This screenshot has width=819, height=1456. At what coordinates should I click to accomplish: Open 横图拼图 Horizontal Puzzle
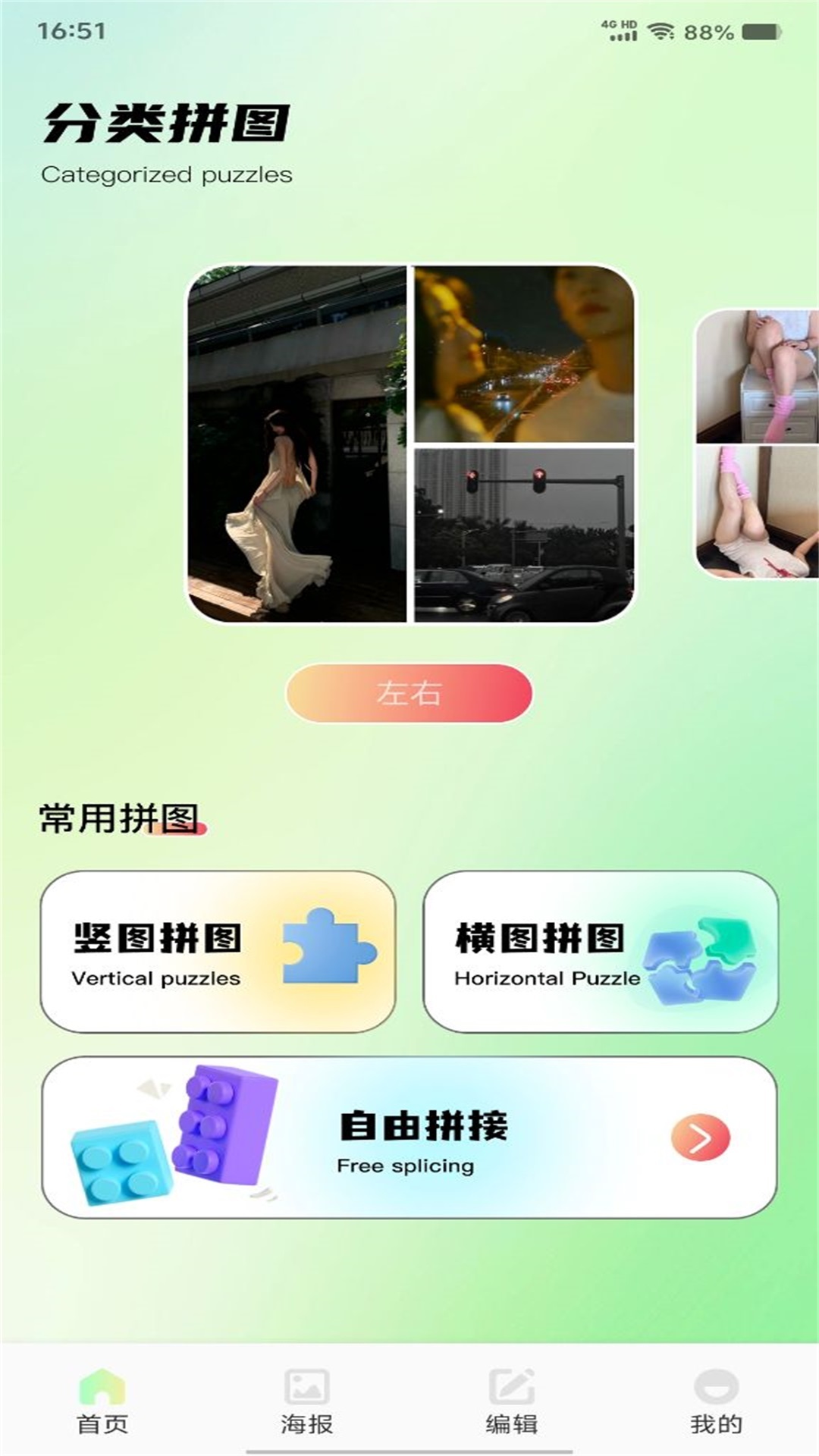click(x=601, y=952)
